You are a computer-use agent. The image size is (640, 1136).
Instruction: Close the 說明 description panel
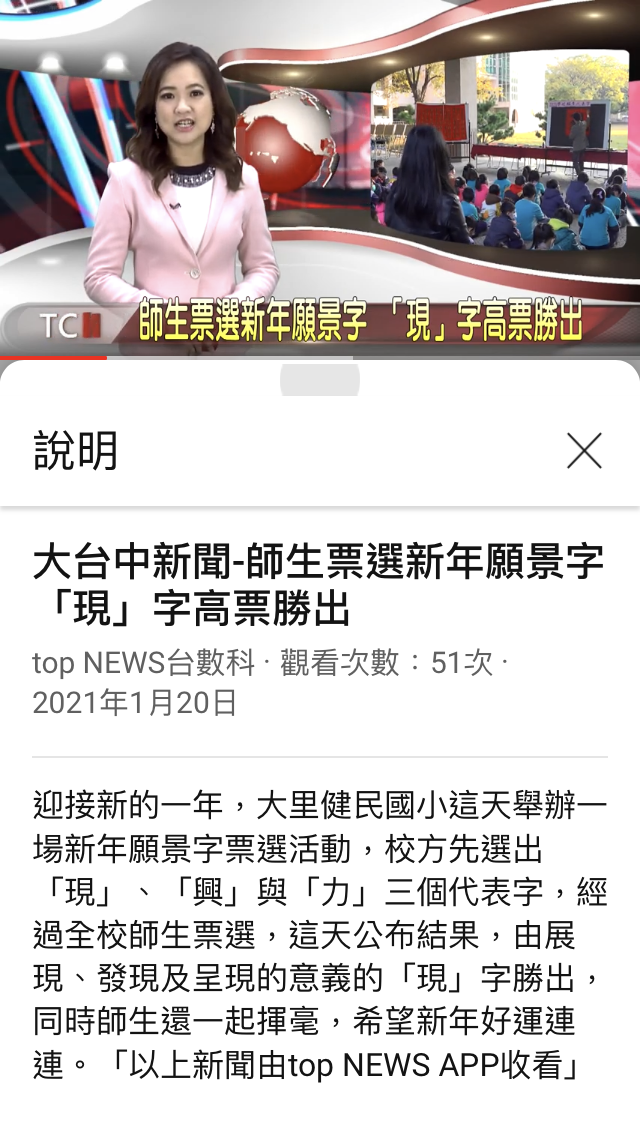click(584, 451)
